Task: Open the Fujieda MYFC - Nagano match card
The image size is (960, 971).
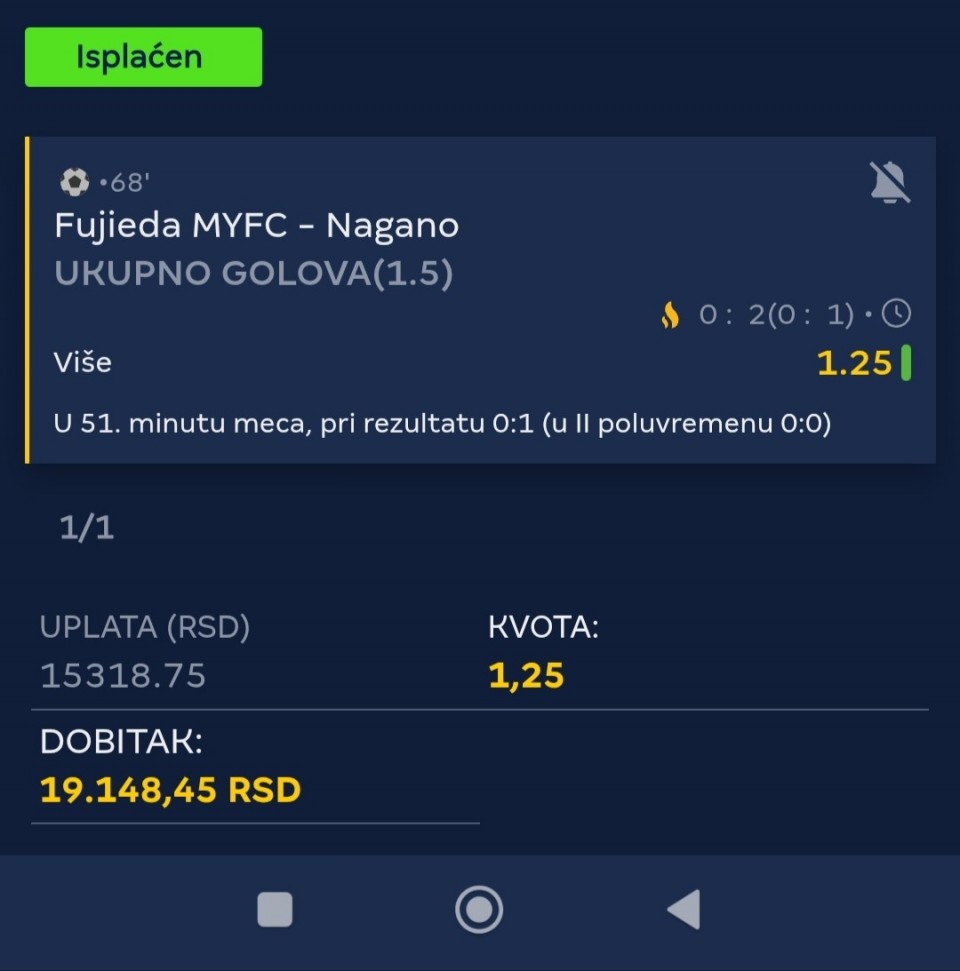Action: [x=257, y=226]
